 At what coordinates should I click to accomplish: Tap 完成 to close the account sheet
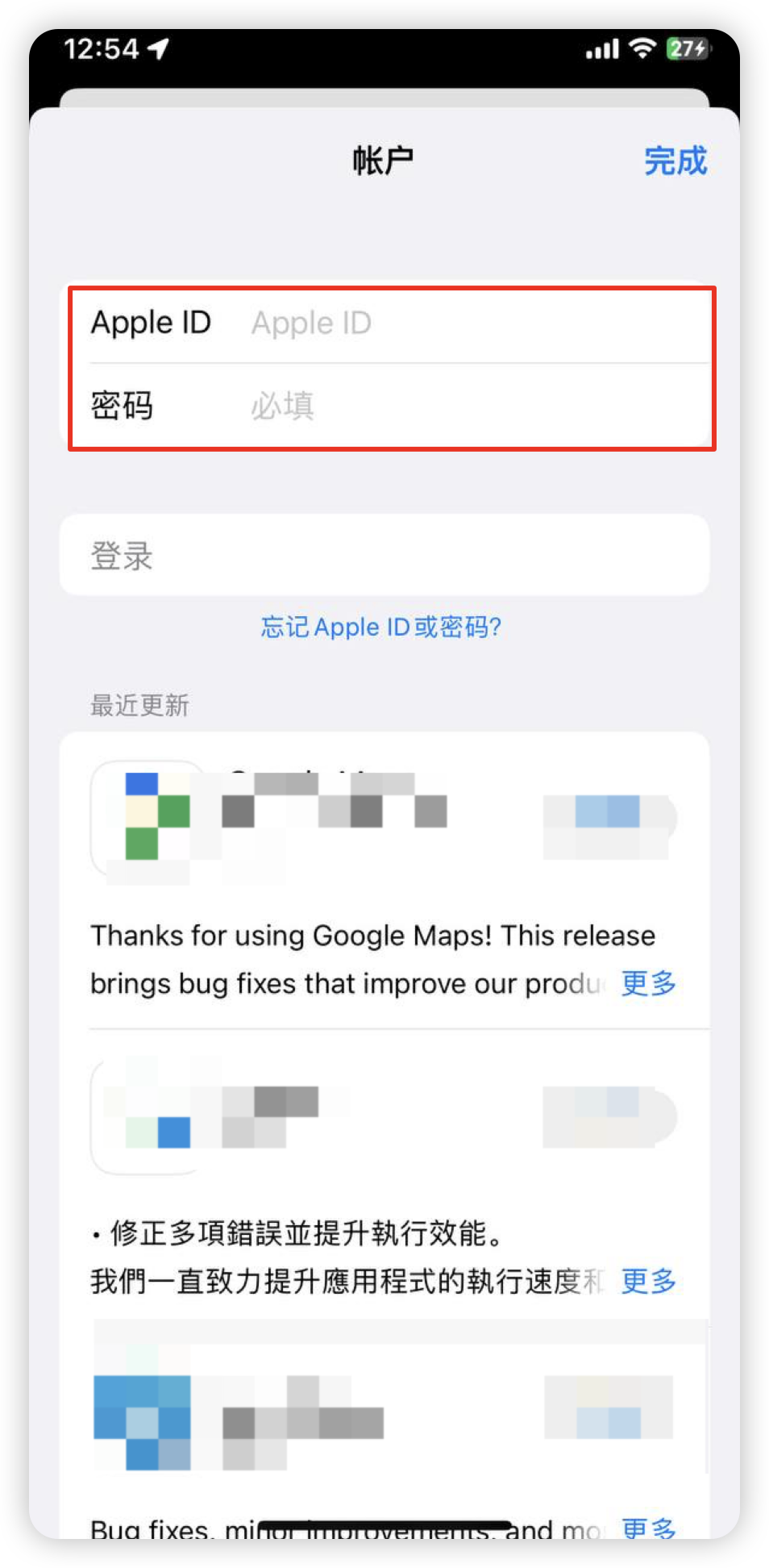[675, 161]
